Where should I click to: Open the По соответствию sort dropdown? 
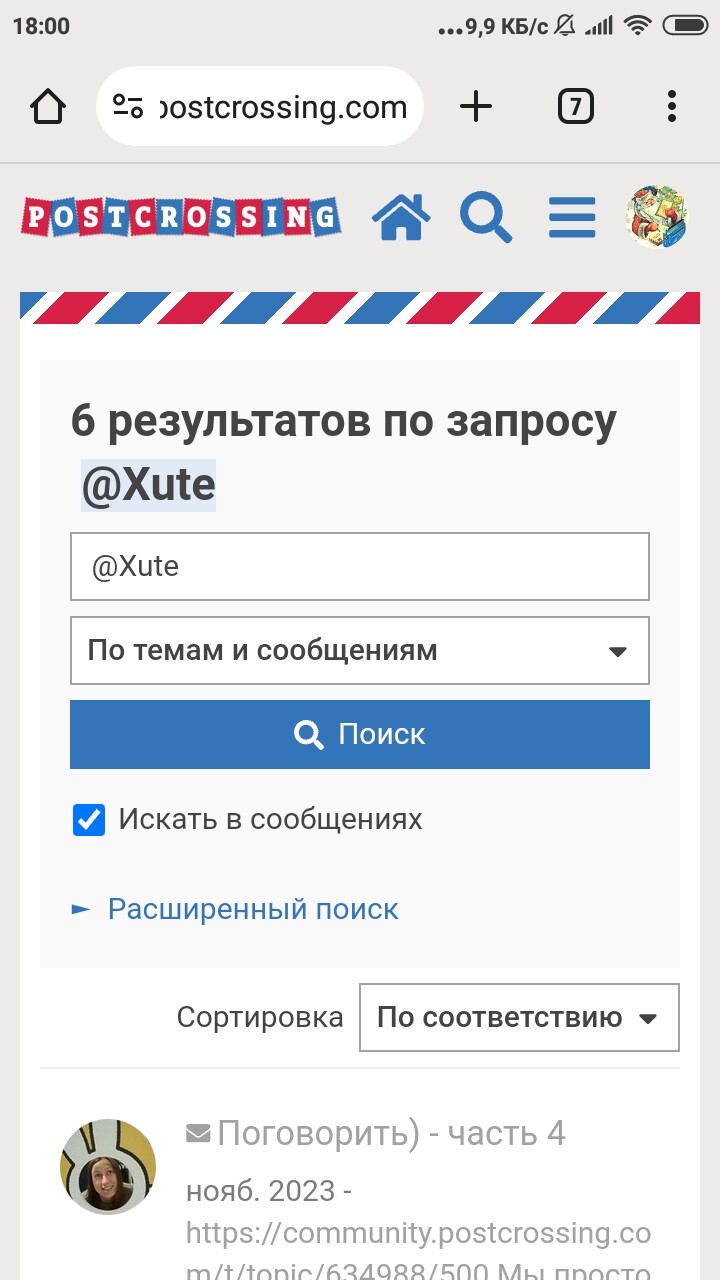[519, 1018]
